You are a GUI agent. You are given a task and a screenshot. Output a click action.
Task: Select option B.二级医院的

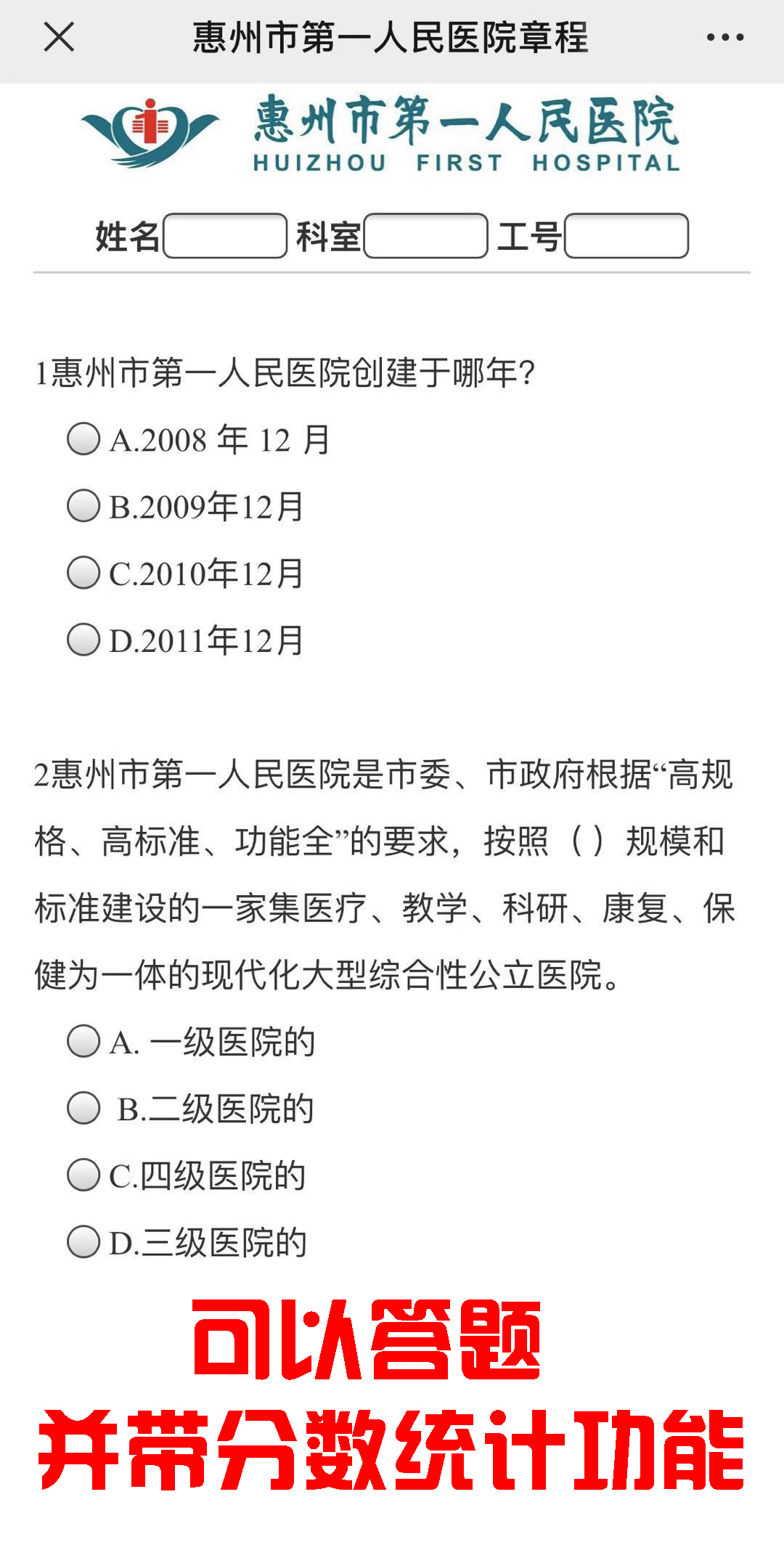[83, 1108]
